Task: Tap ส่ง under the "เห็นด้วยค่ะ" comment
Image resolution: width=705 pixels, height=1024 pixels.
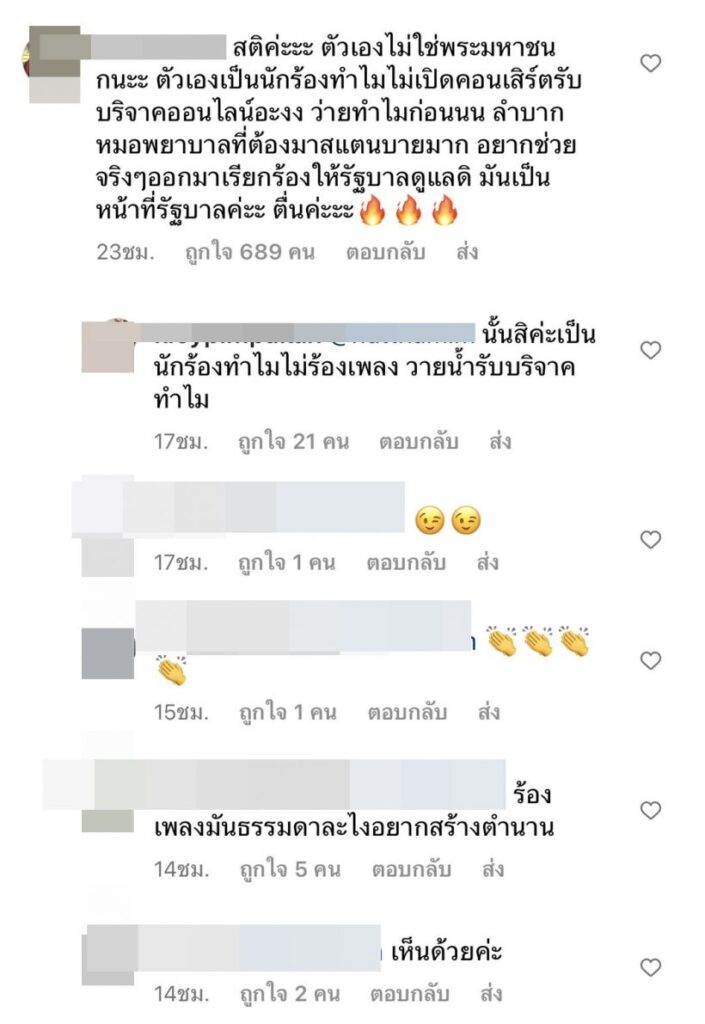Action: [488, 994]
